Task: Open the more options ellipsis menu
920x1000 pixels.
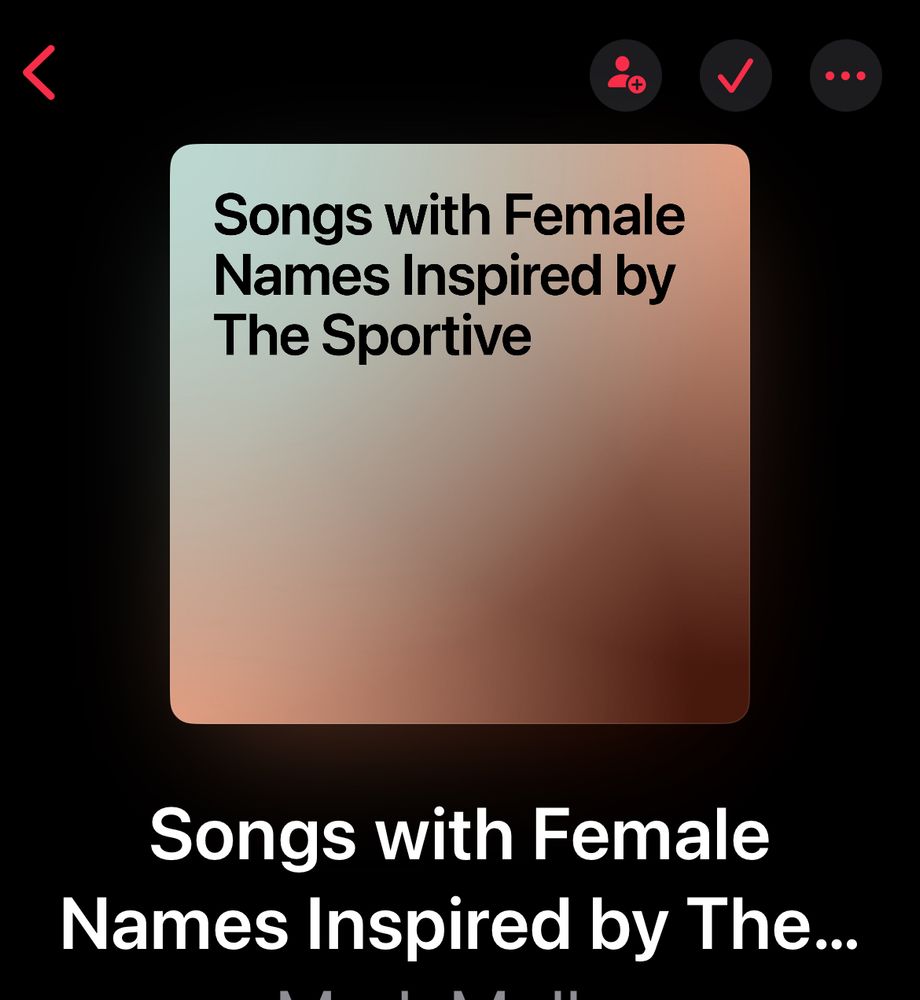Action: 845,75
